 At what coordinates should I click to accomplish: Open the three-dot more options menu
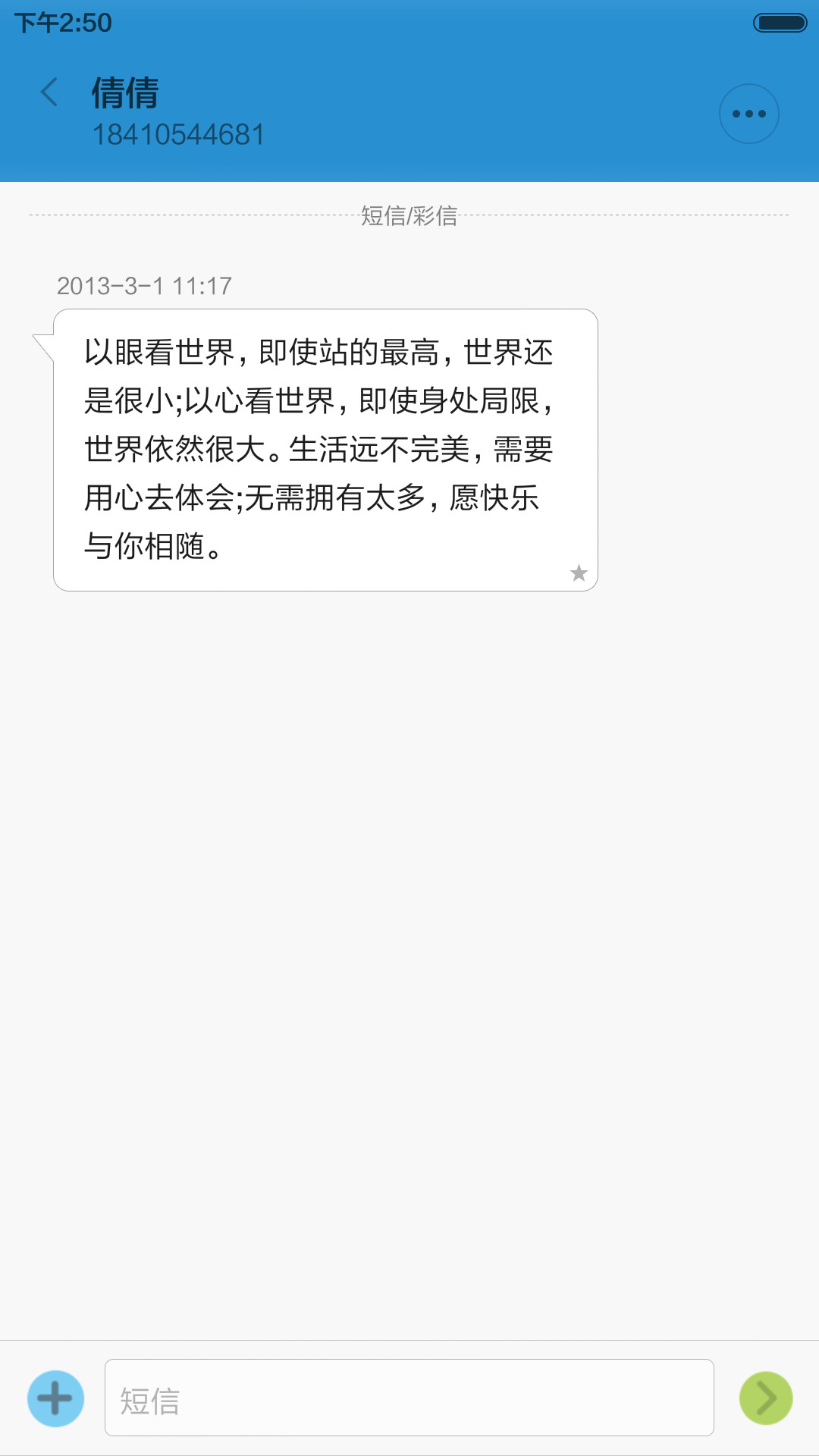click(x=749, y=114)
